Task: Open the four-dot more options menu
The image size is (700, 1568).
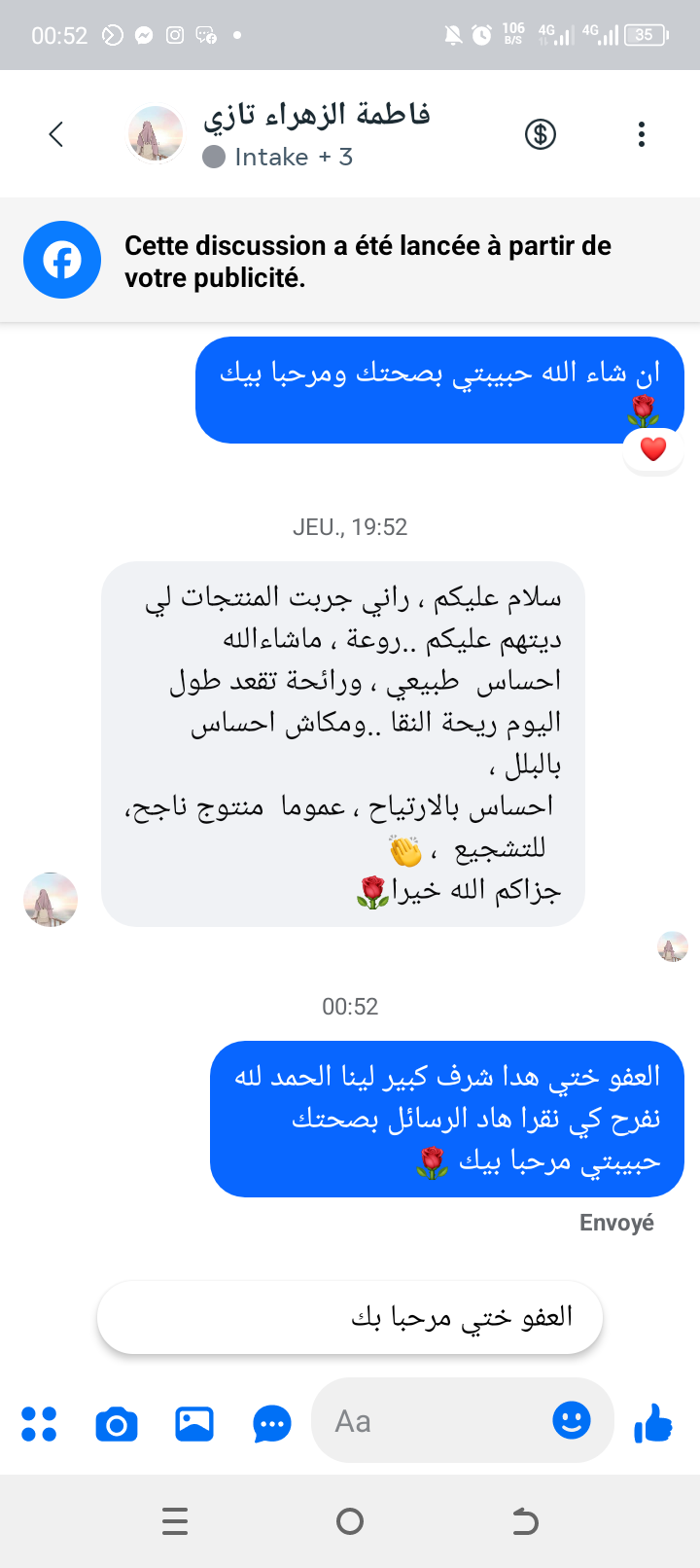Action: (x=39, y=1424)
